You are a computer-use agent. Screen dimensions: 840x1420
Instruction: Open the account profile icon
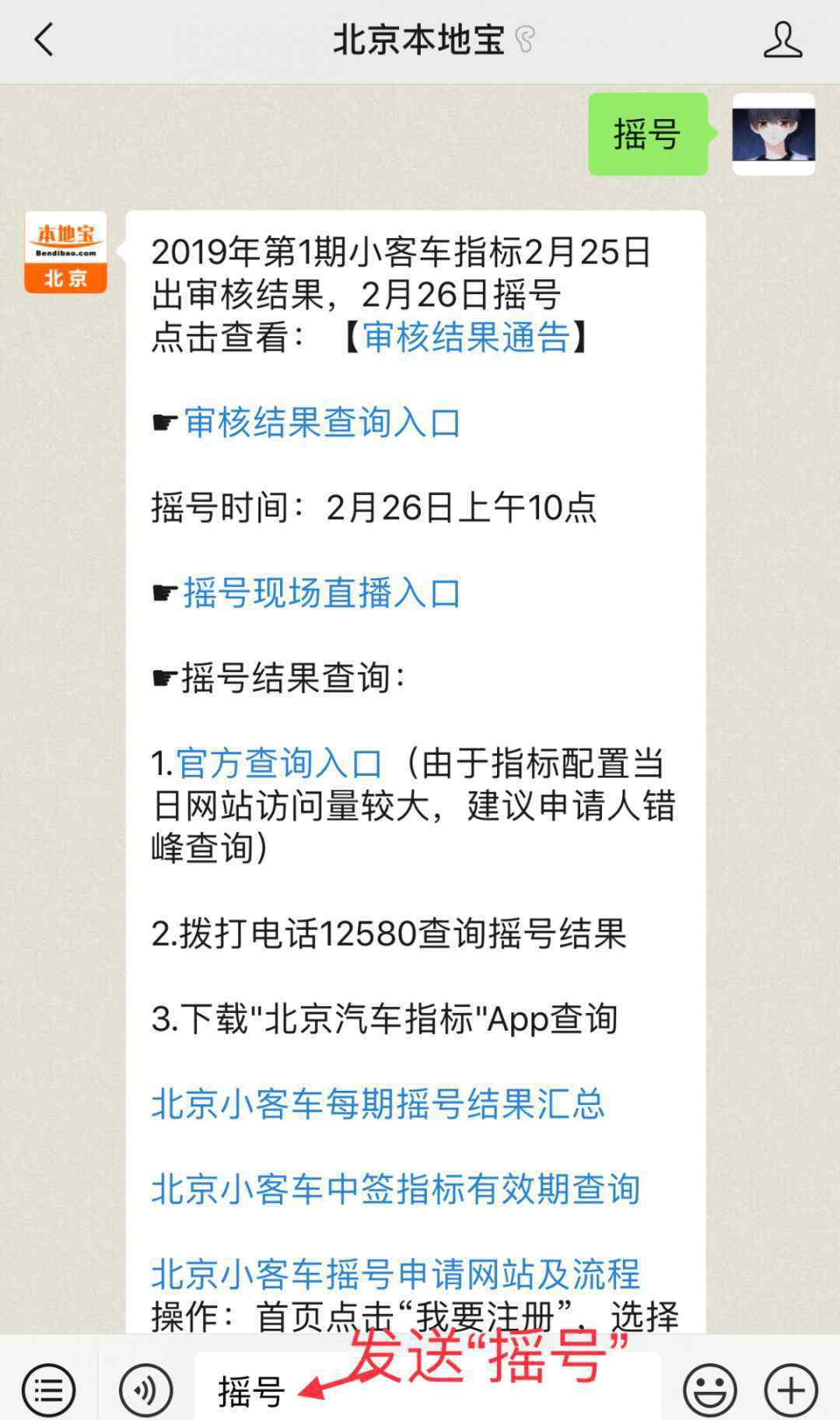(x=782, y=40)
